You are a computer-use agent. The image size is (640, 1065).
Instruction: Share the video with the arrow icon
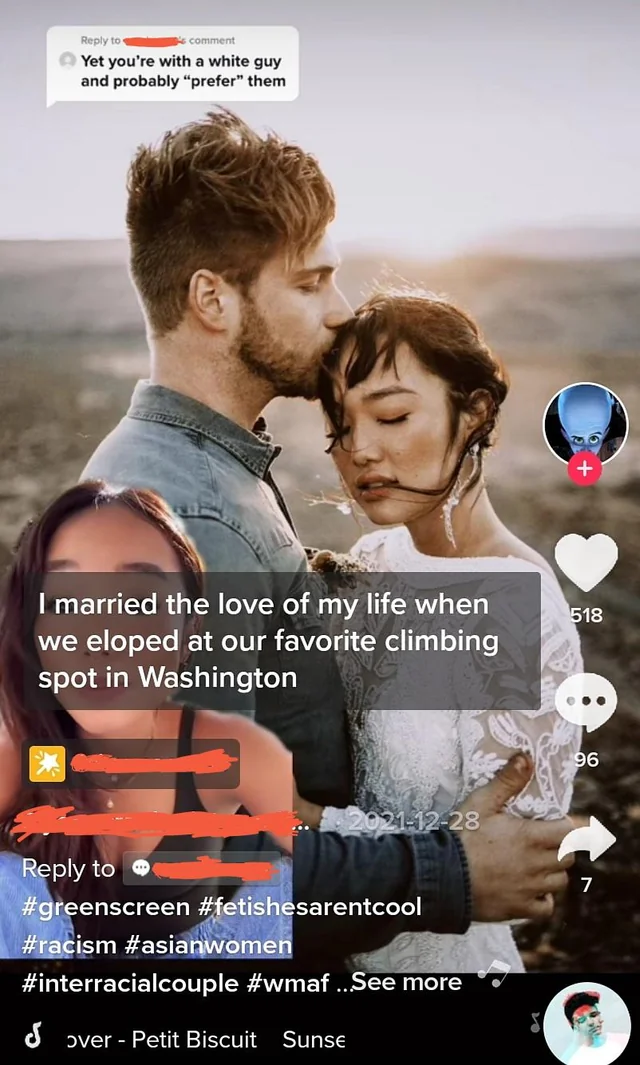point(586,840)
